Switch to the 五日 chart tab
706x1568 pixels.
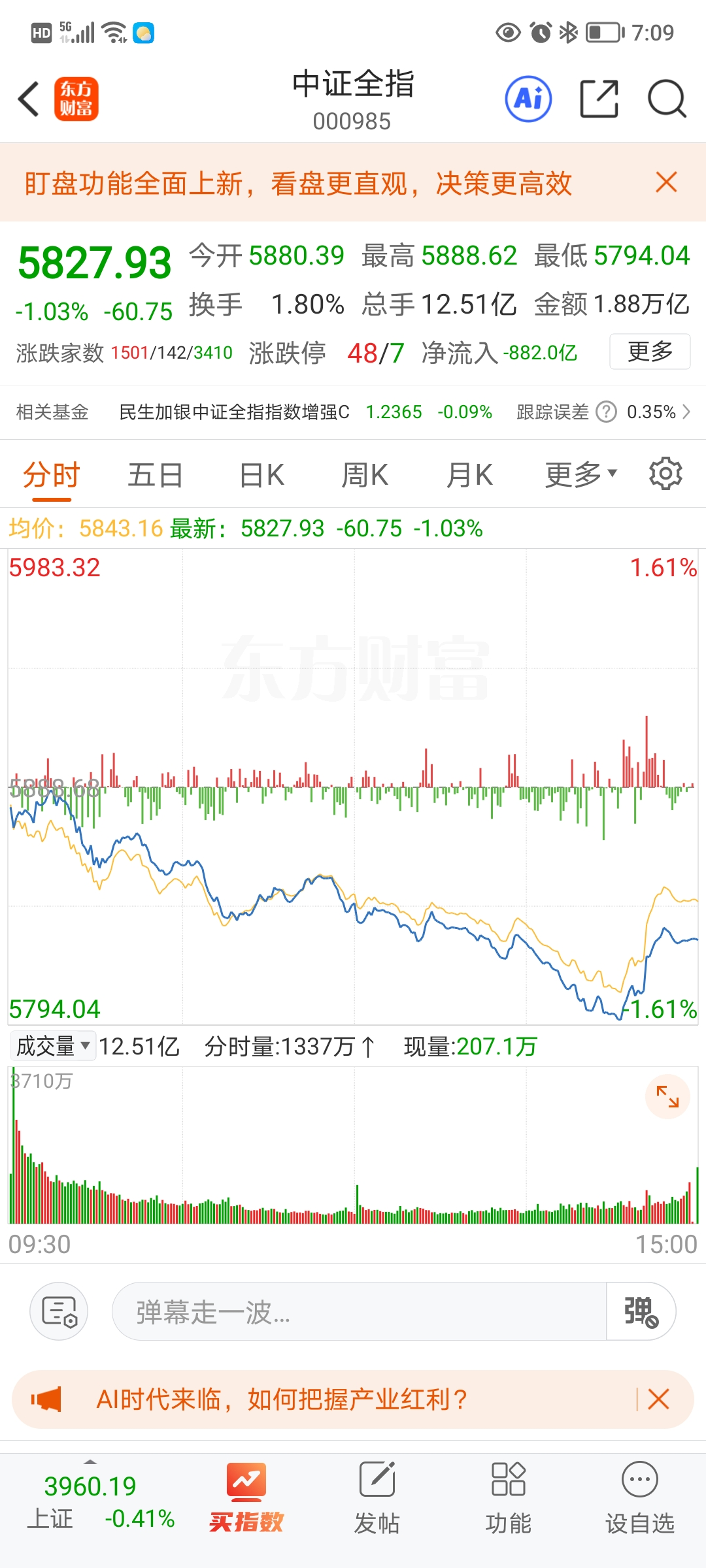click(155, 475)
